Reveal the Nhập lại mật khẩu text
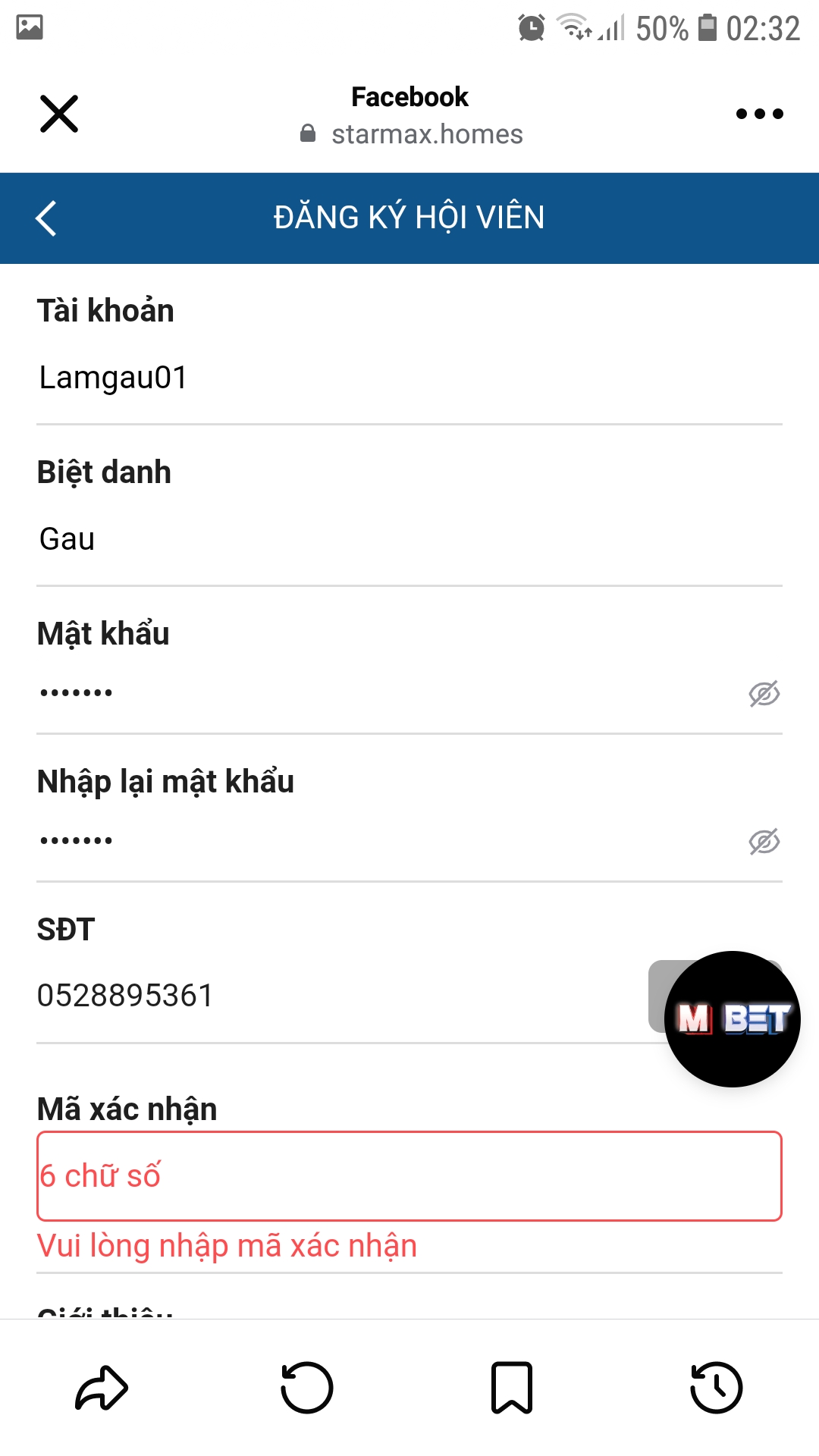The height and width of the screenshot is (1456, 819). tap(764, 841)
